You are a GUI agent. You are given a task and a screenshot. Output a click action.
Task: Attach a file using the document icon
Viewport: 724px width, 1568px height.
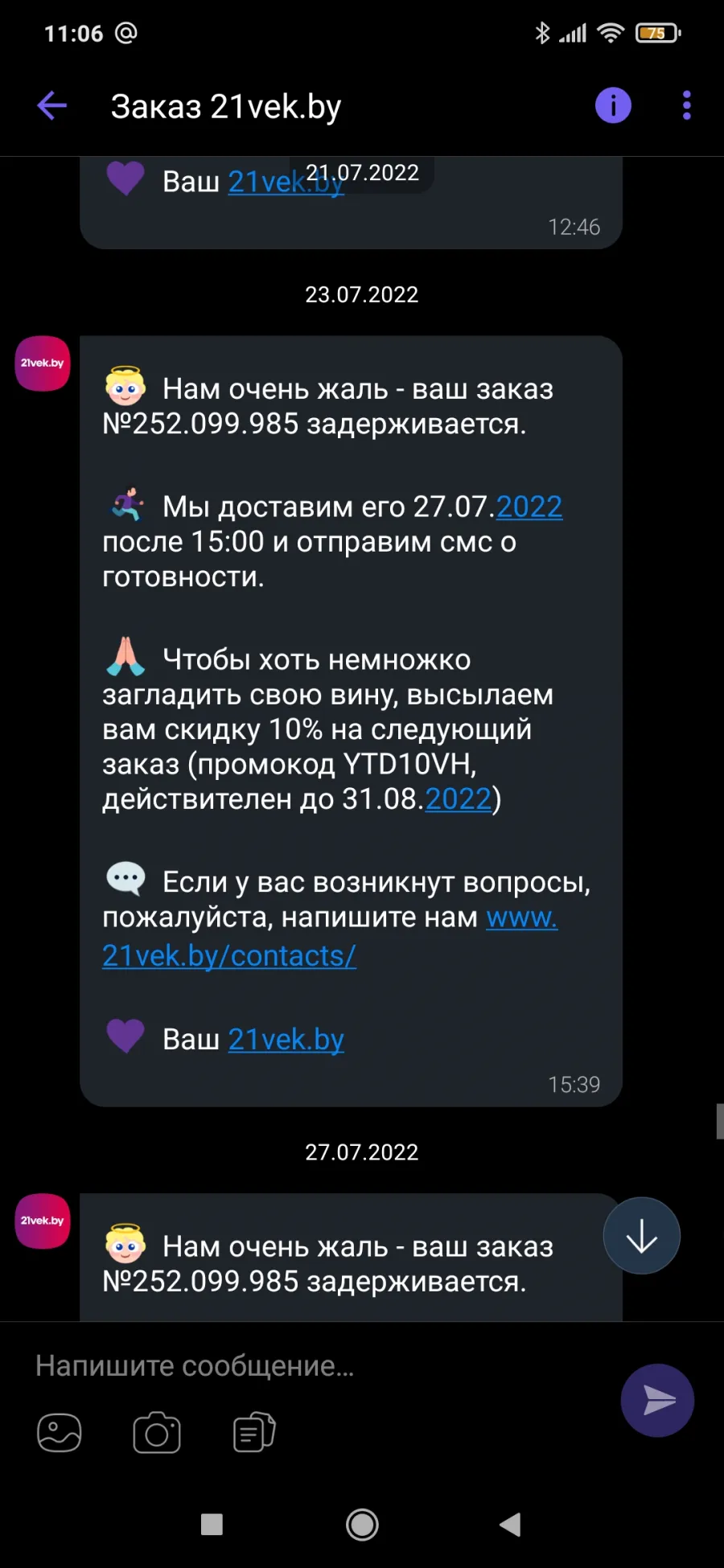[254, 1433]
